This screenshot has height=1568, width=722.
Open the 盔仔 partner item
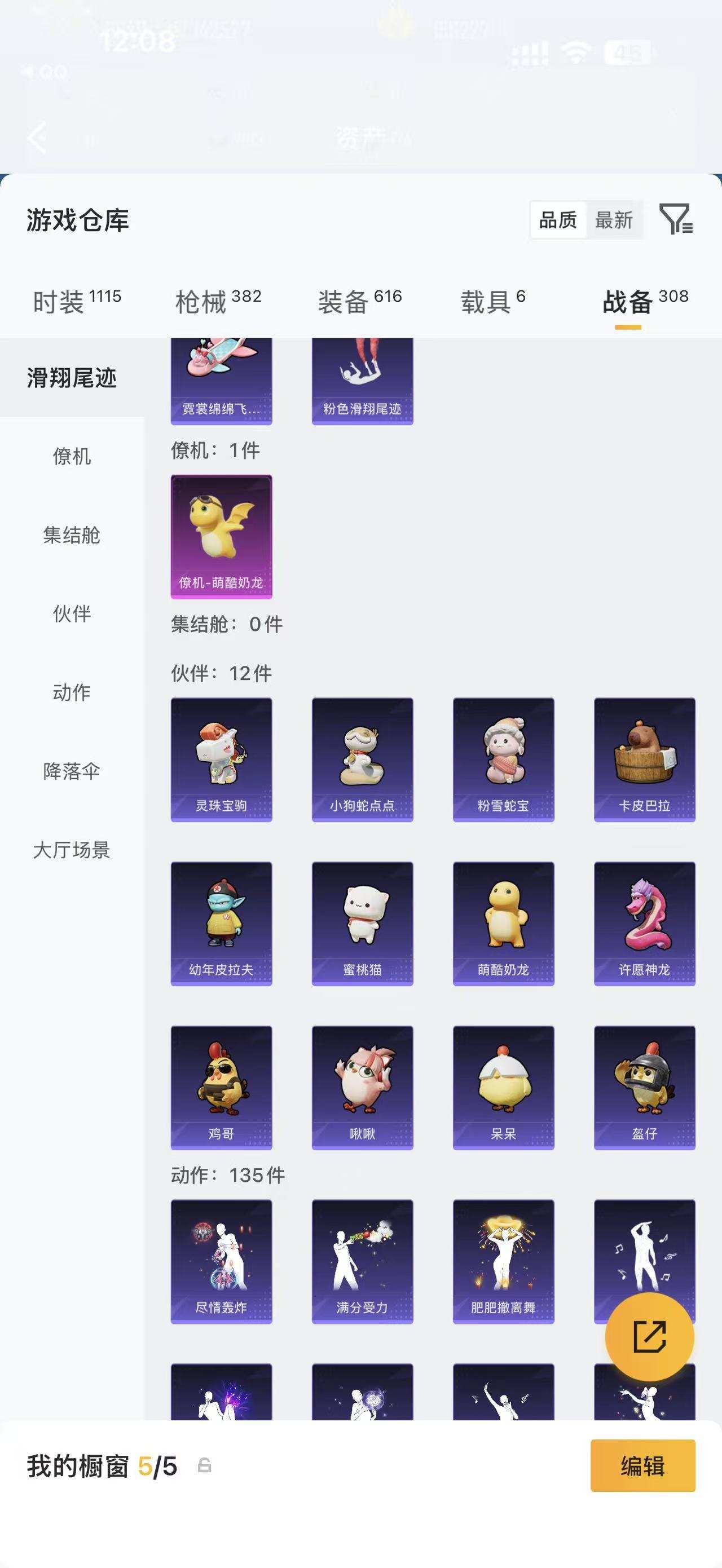[x=644, y=1088]
